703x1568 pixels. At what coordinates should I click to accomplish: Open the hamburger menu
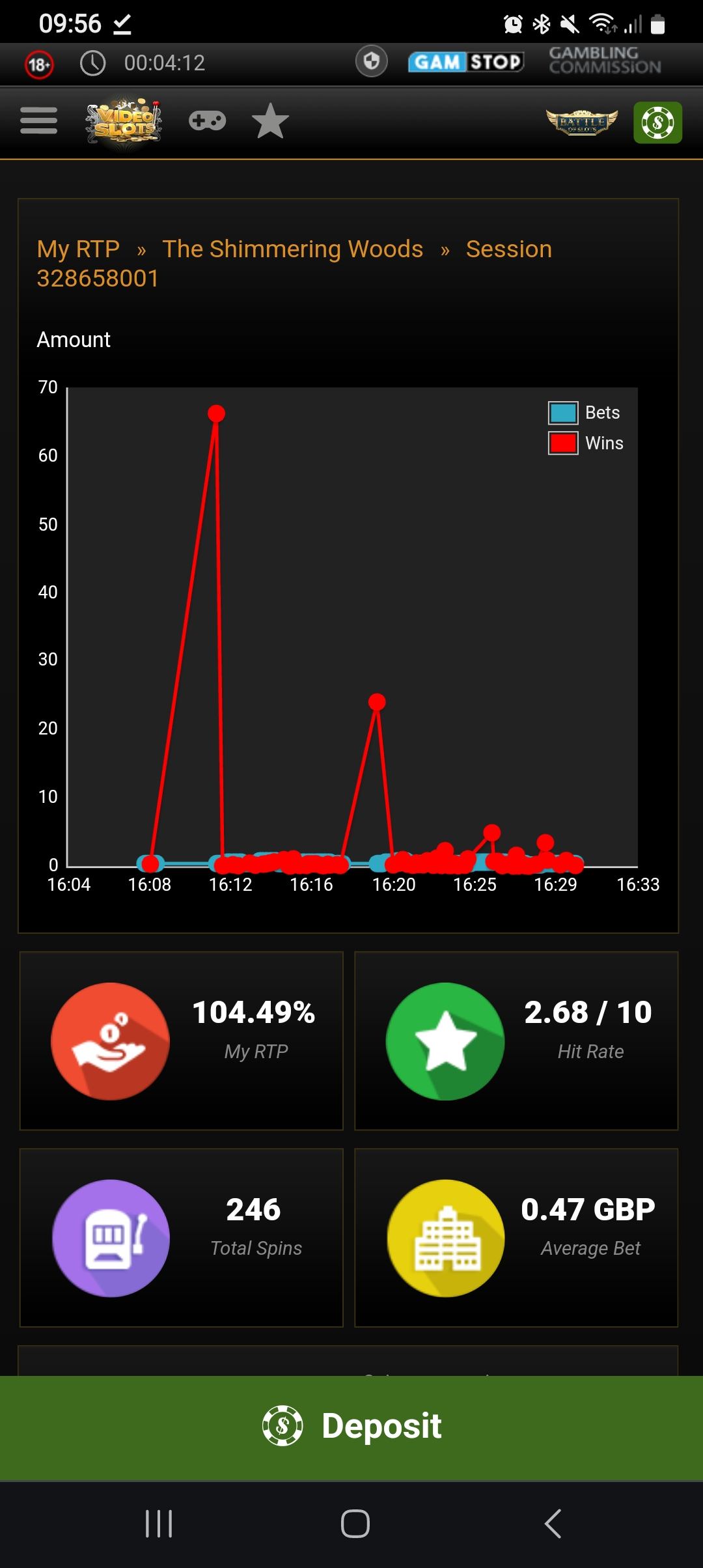coord(39,121)
